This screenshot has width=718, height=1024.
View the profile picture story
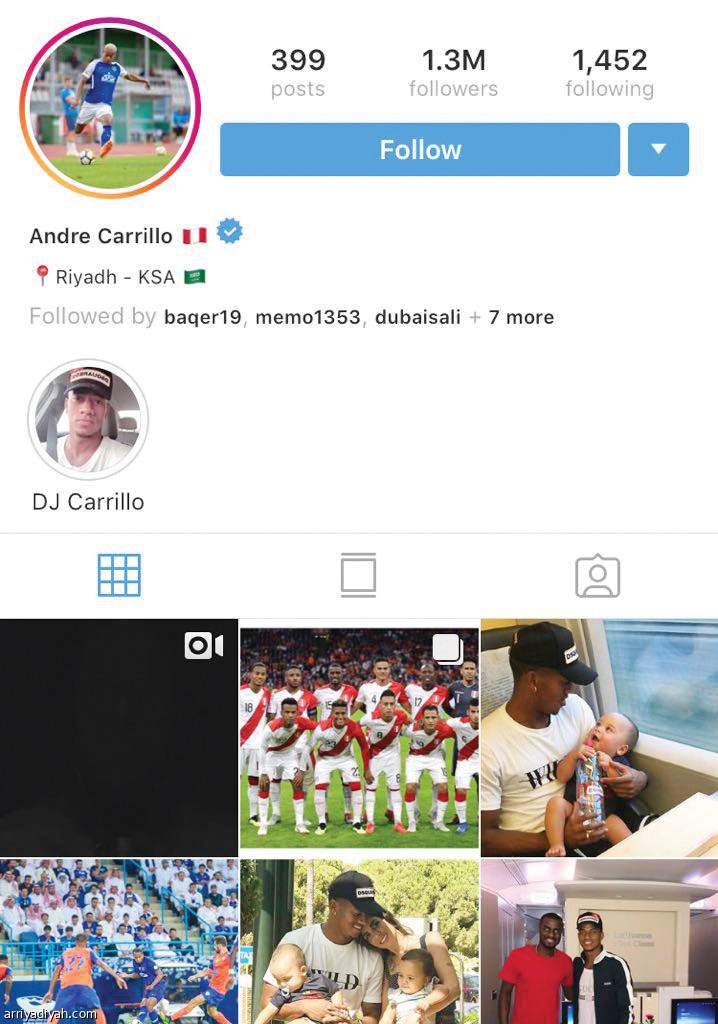click(x=110, y=108)
